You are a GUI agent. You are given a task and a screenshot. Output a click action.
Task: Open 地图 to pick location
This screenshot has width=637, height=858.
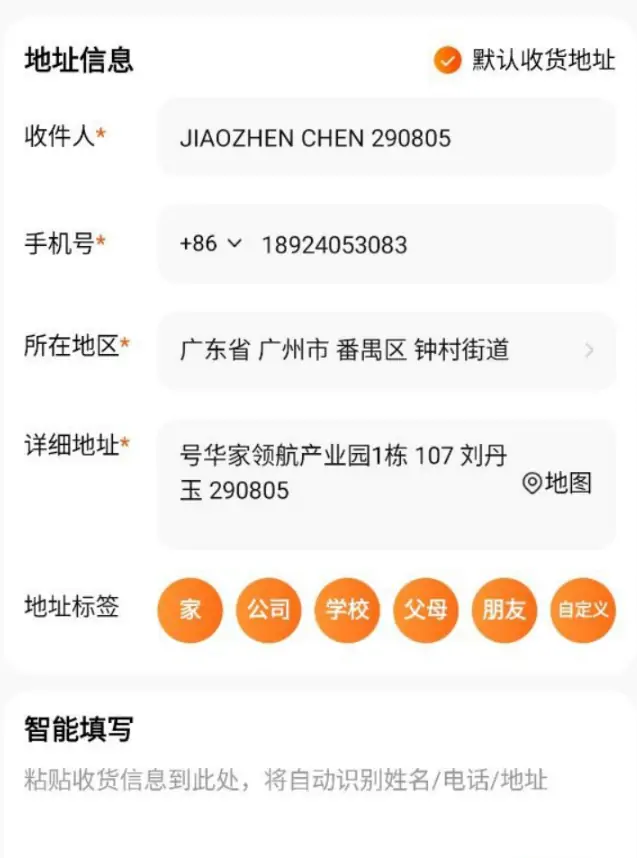[x=558, y=484]
